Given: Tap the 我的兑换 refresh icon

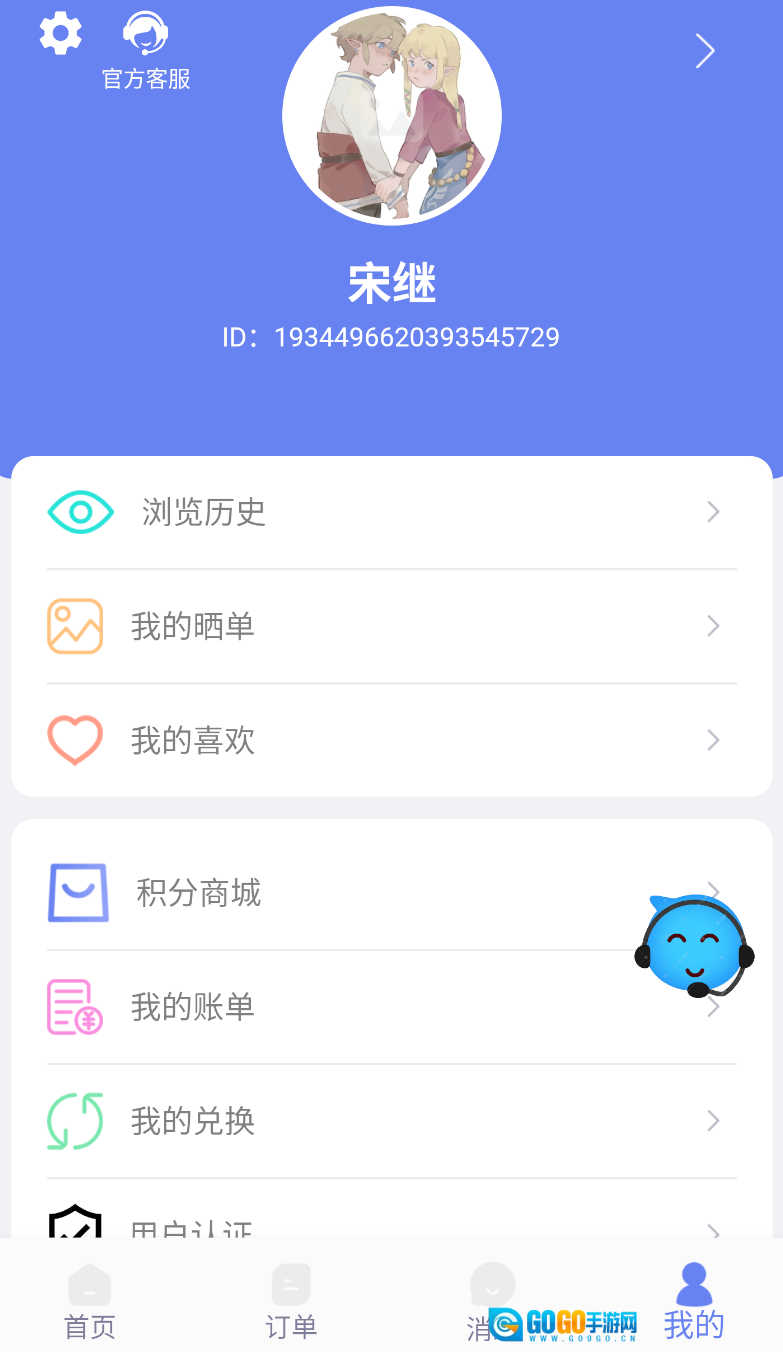Looking at the screenshot, I should [75, 1121].
